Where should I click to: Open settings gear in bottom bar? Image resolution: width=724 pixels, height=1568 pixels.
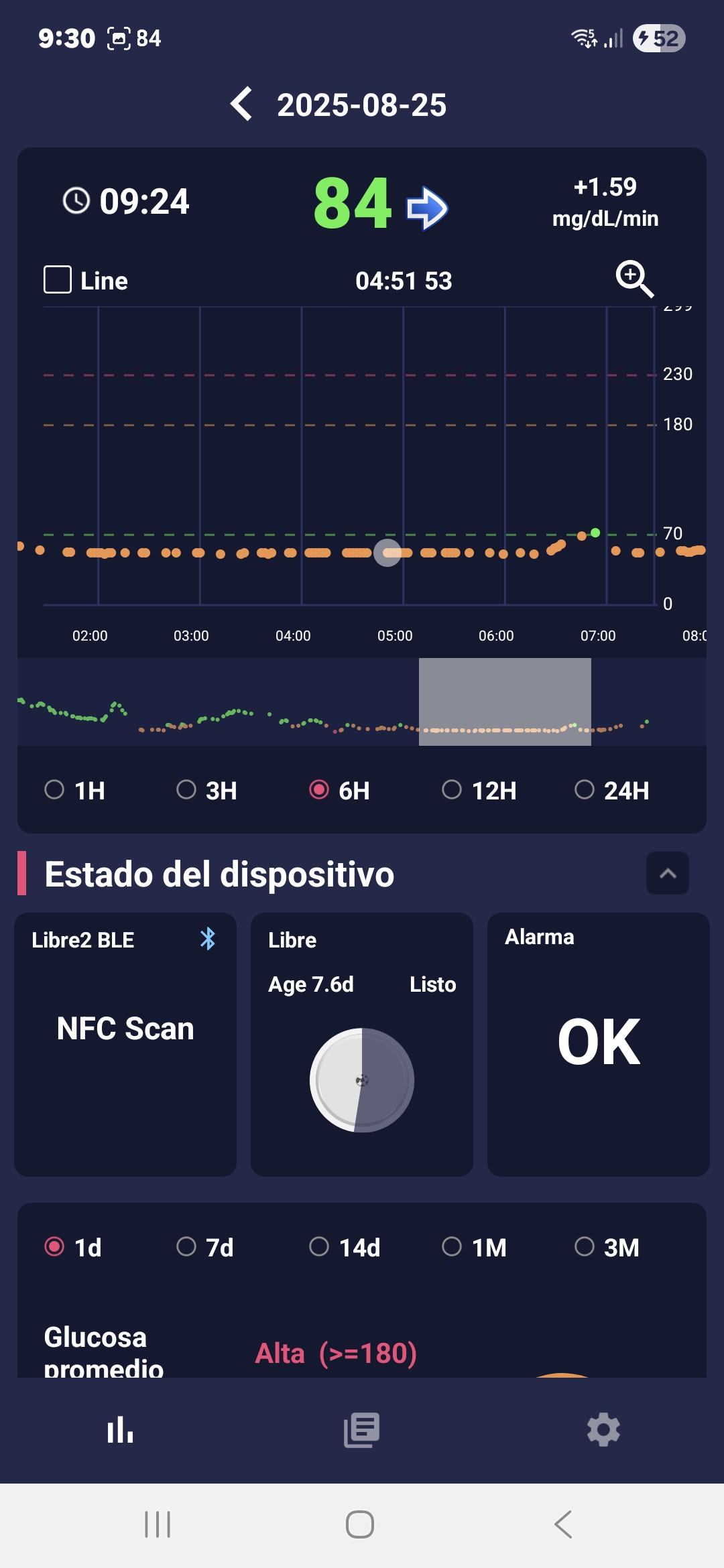[603, 1430]
